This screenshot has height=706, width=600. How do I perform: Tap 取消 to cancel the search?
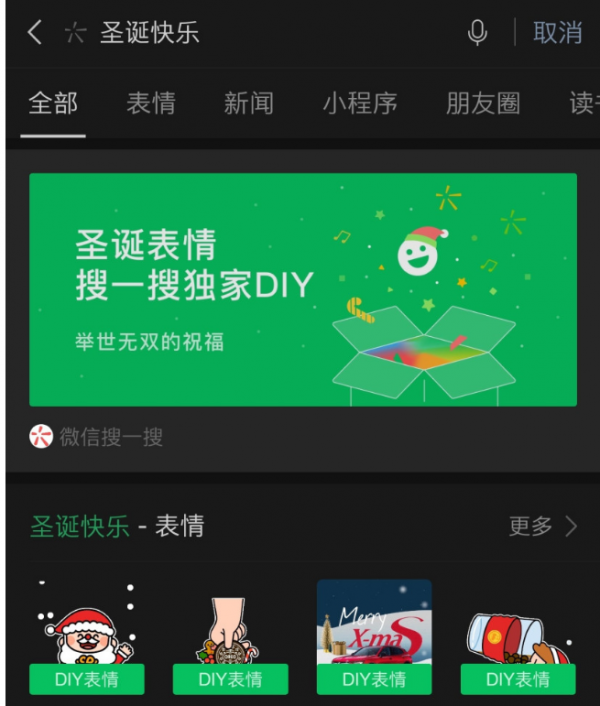click(557, 32)
